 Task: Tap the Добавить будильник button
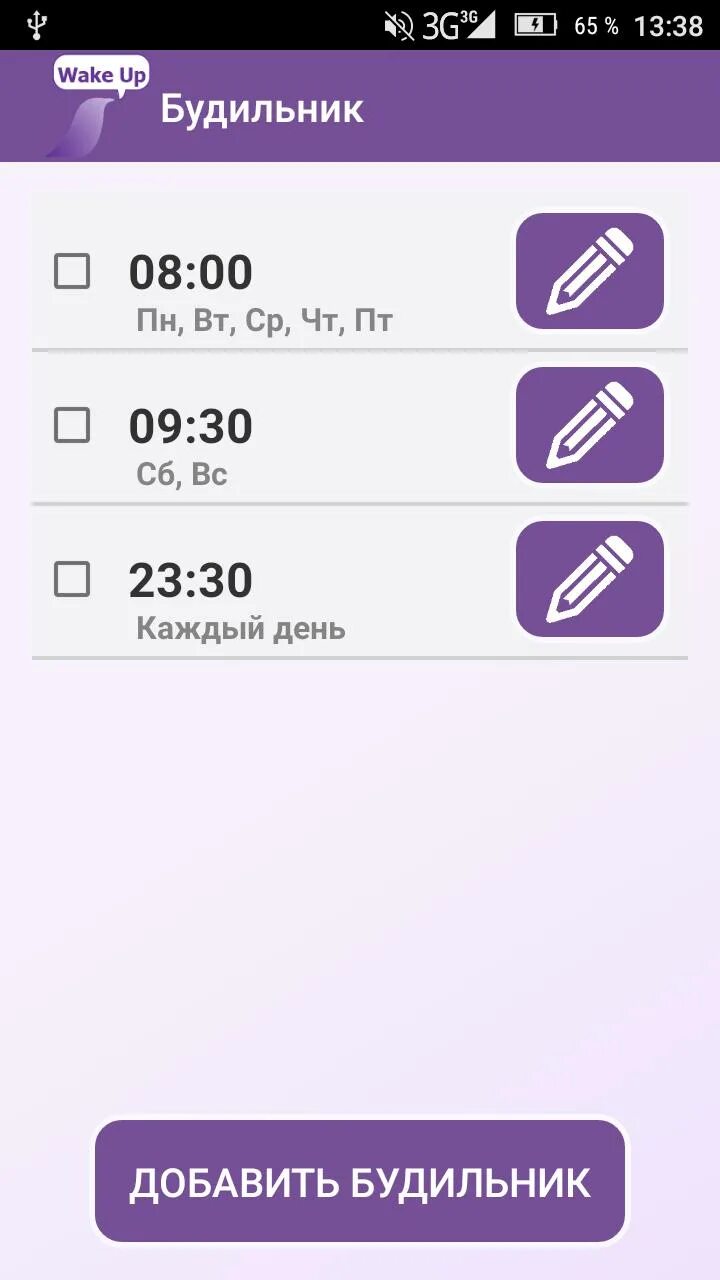[360, 1181]
